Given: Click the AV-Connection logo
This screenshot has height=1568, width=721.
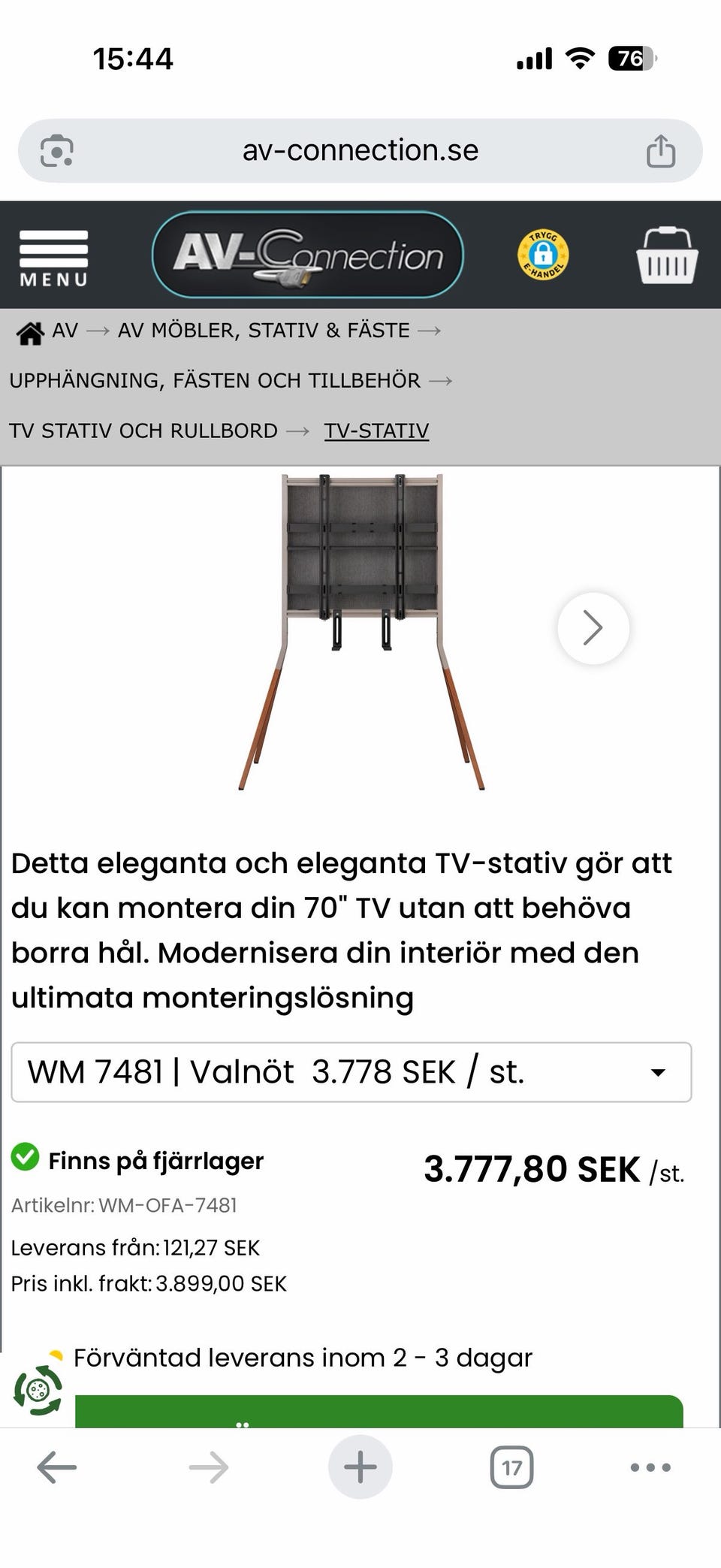Looking at the screenshot, I should tap(308, 255).
